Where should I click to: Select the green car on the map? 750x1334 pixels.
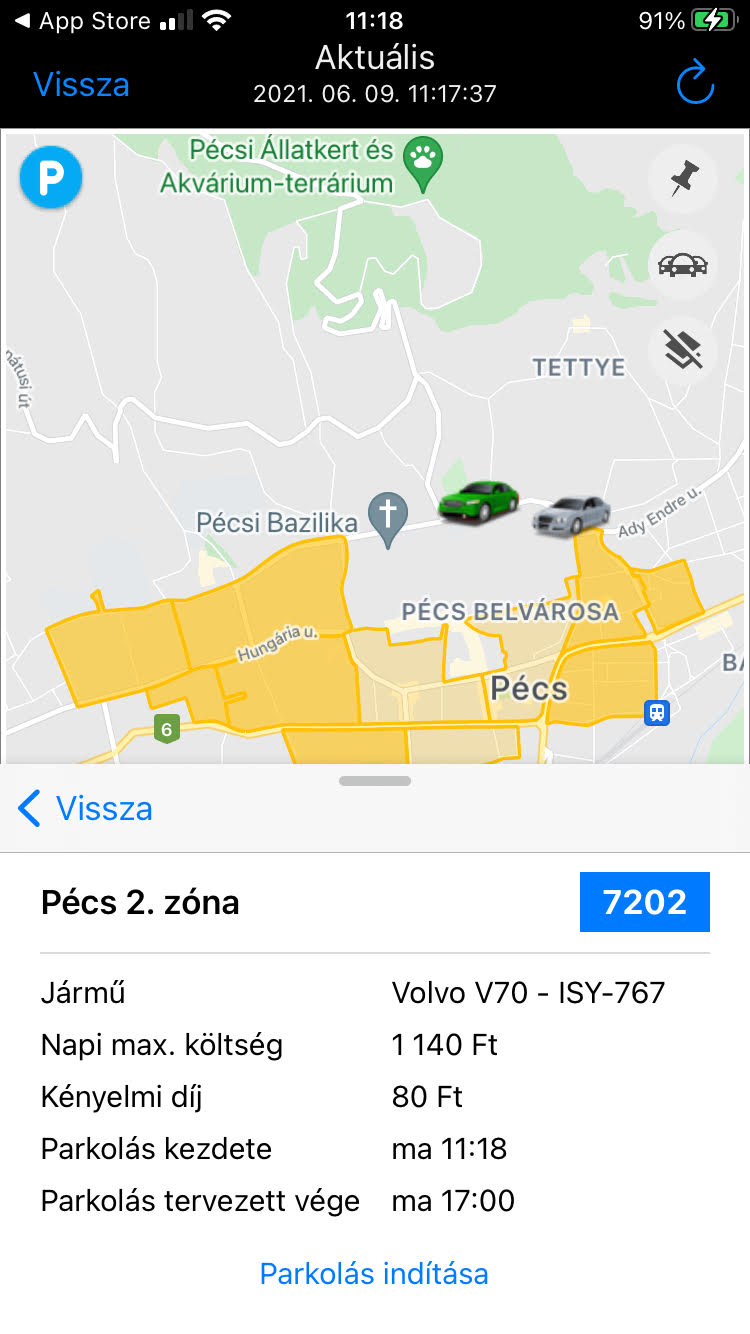[480, 499]
